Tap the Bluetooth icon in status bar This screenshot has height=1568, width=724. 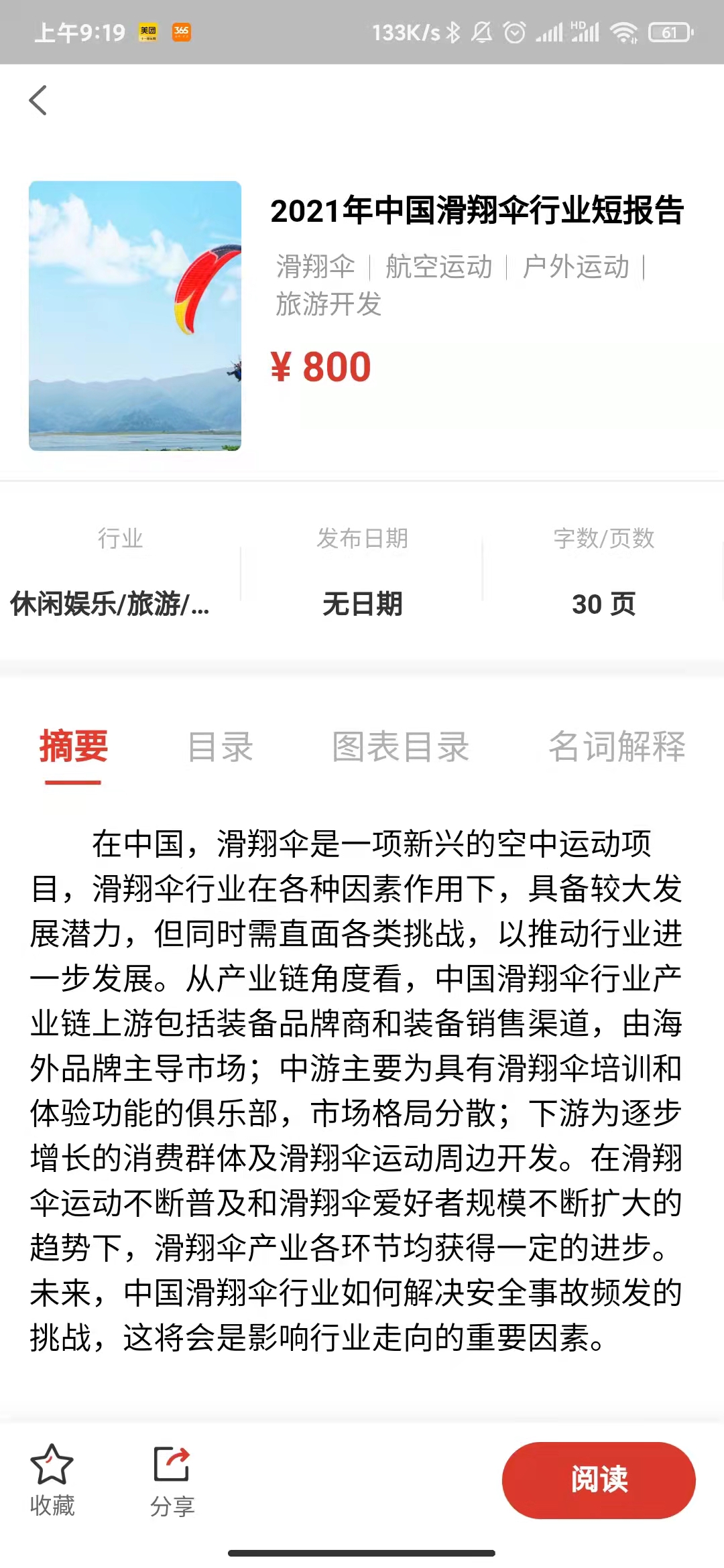click(453, 31)
